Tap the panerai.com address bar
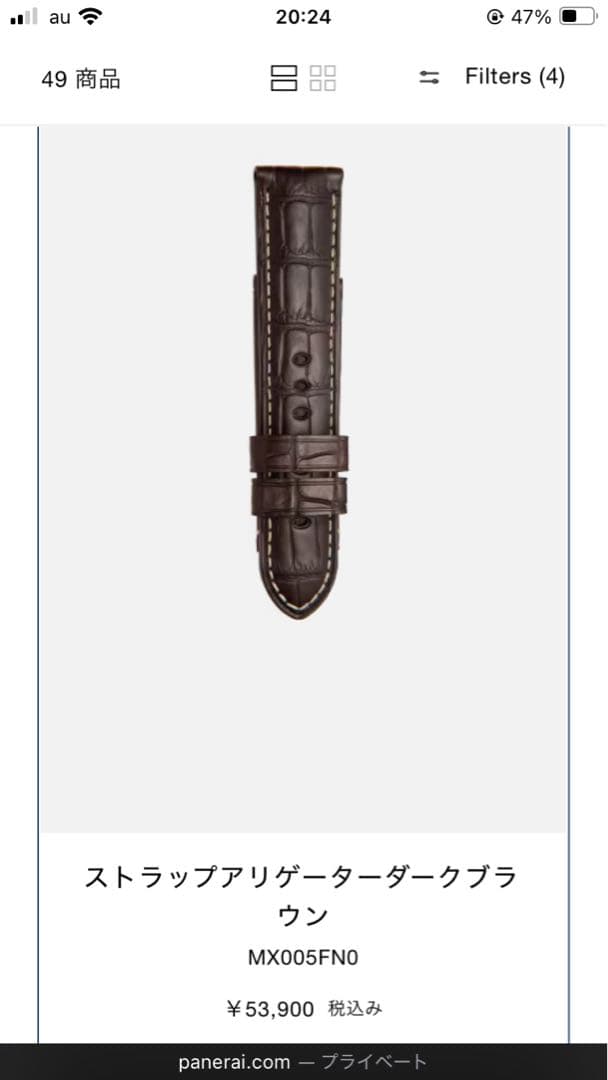Viewport: 608px width, 1080px height. (x=303, y=1061)
